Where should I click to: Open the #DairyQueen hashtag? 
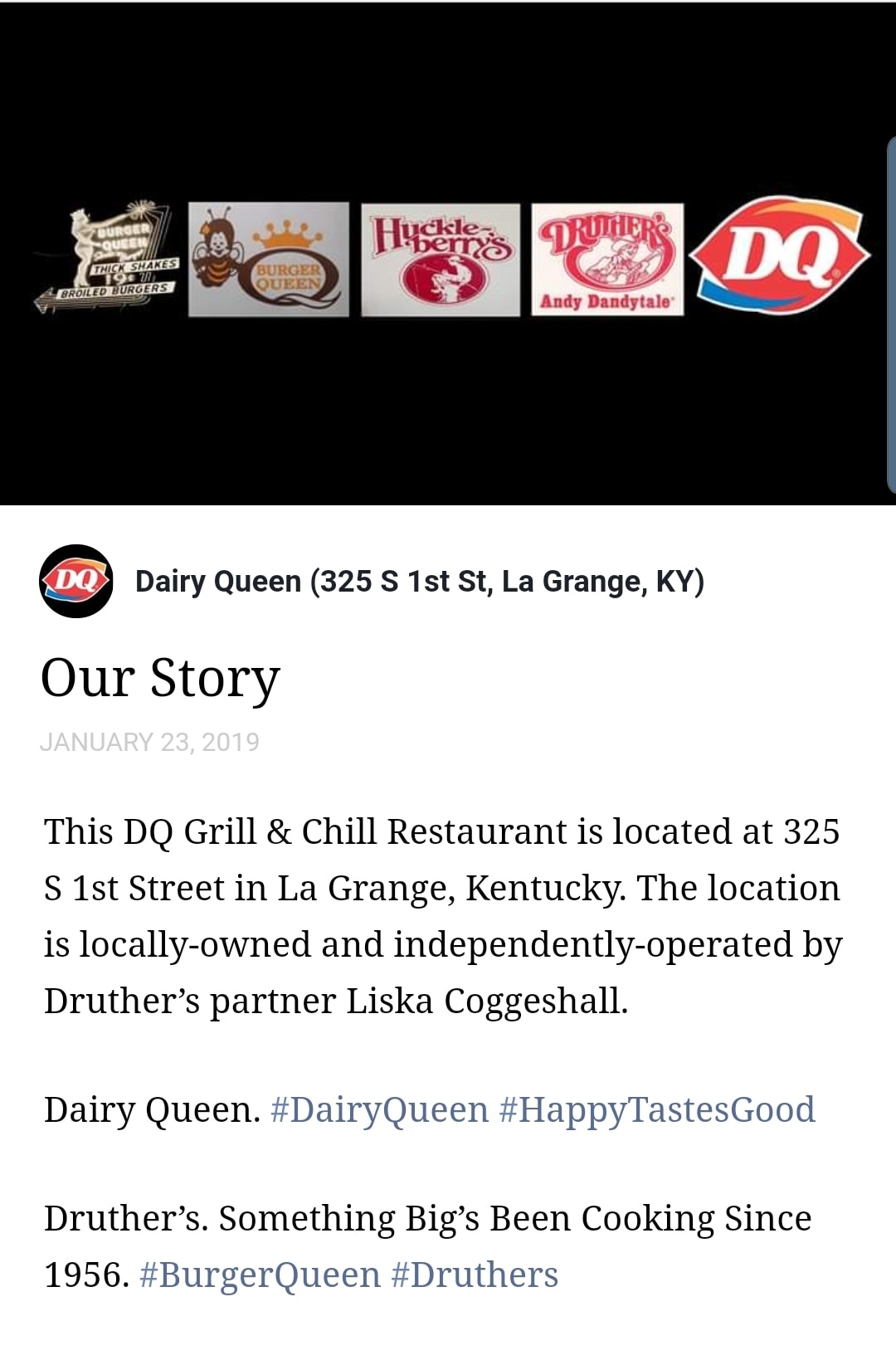(x=379, y=1109)
